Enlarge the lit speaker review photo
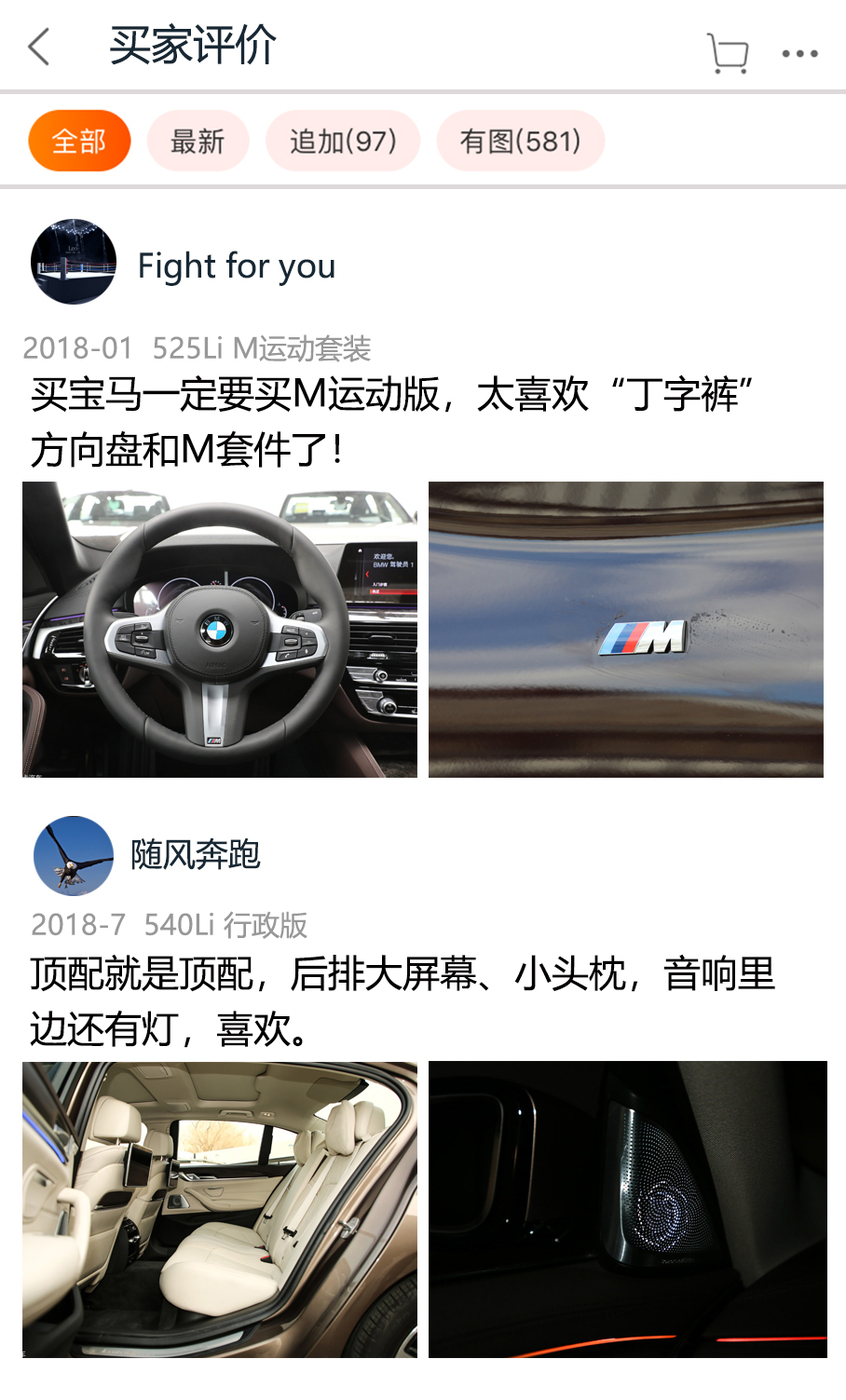Image resolution: width=846 pixels, height=1400 pixels. (x=627, y=1209)
